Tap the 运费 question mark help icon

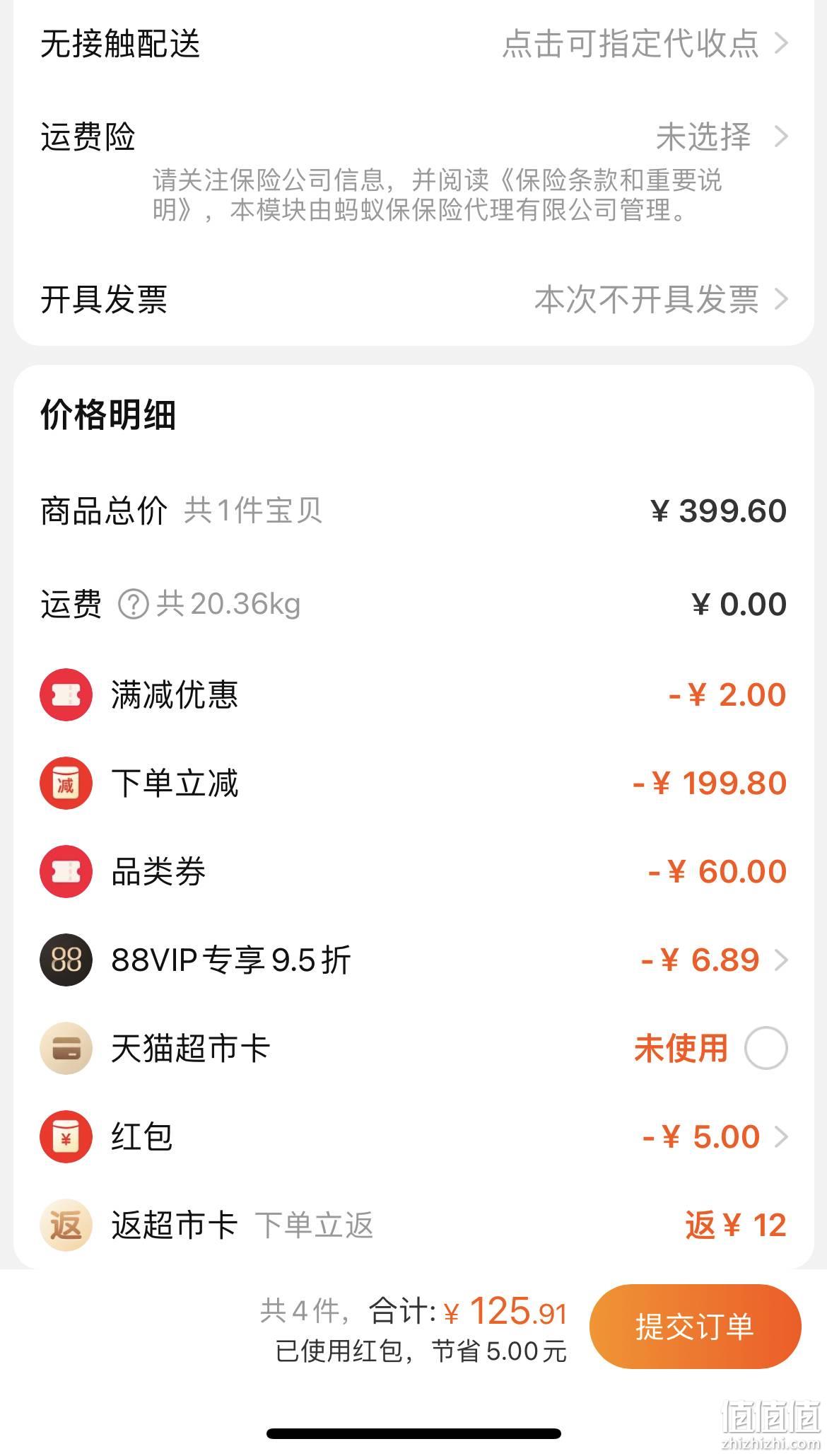click(133, 605)
